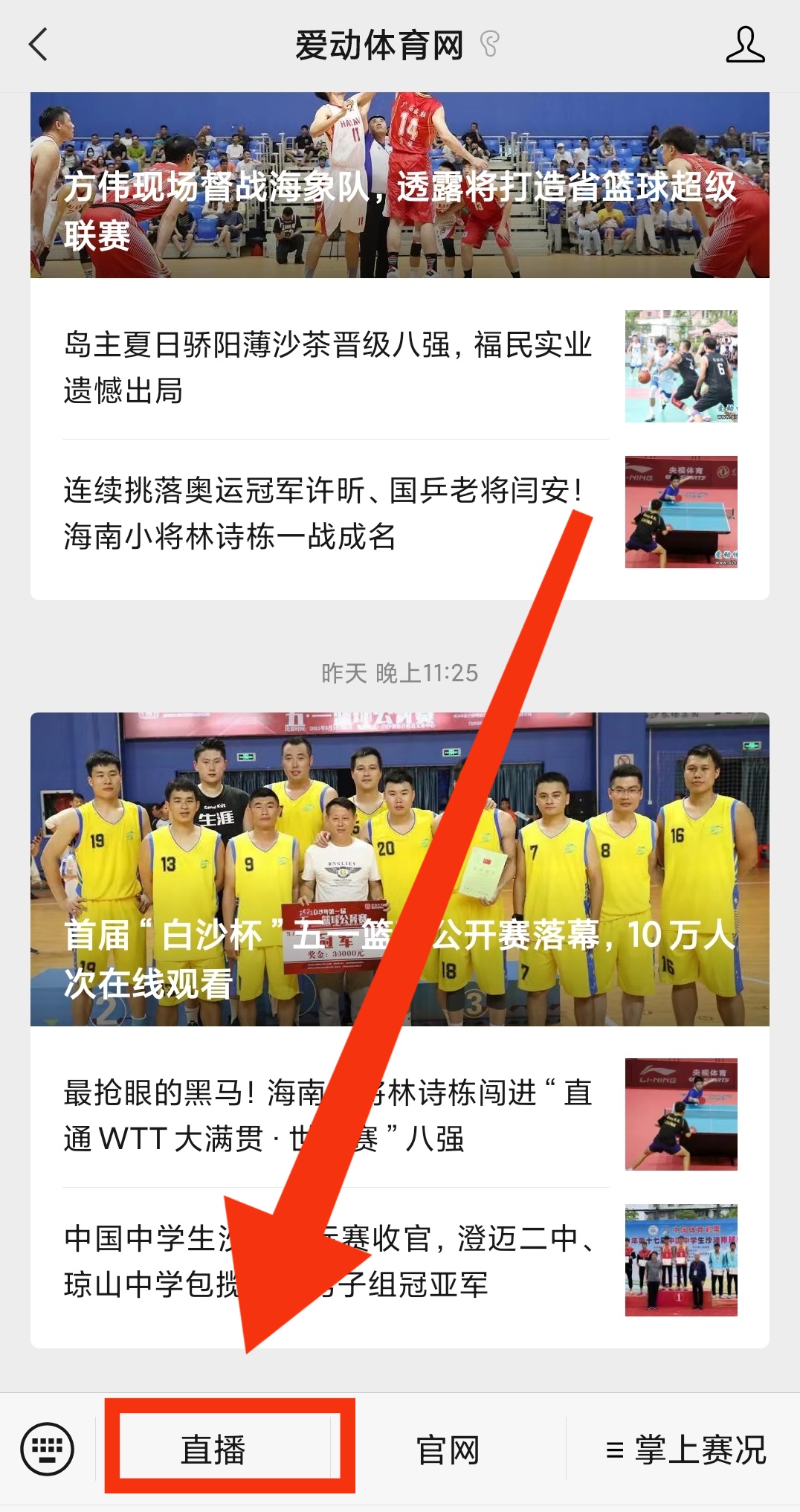Open article 方伟现场督战海象队
Image resolution: width=800 pixels, height=1512 pixels.
[399, 186]
